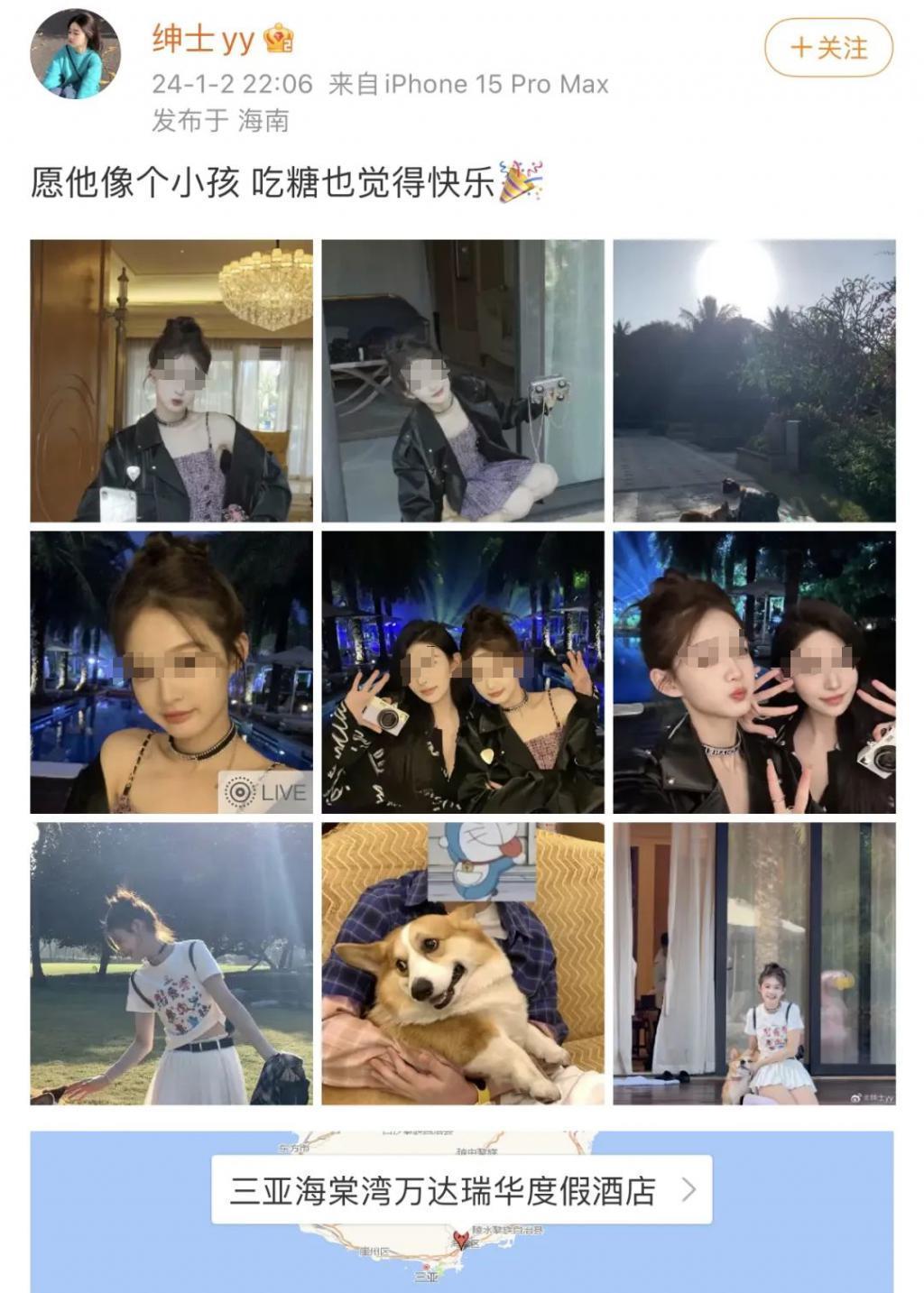The image size is (924, 1293).
Task: Open the user's profile avatar picture
Action: (77, 56)
